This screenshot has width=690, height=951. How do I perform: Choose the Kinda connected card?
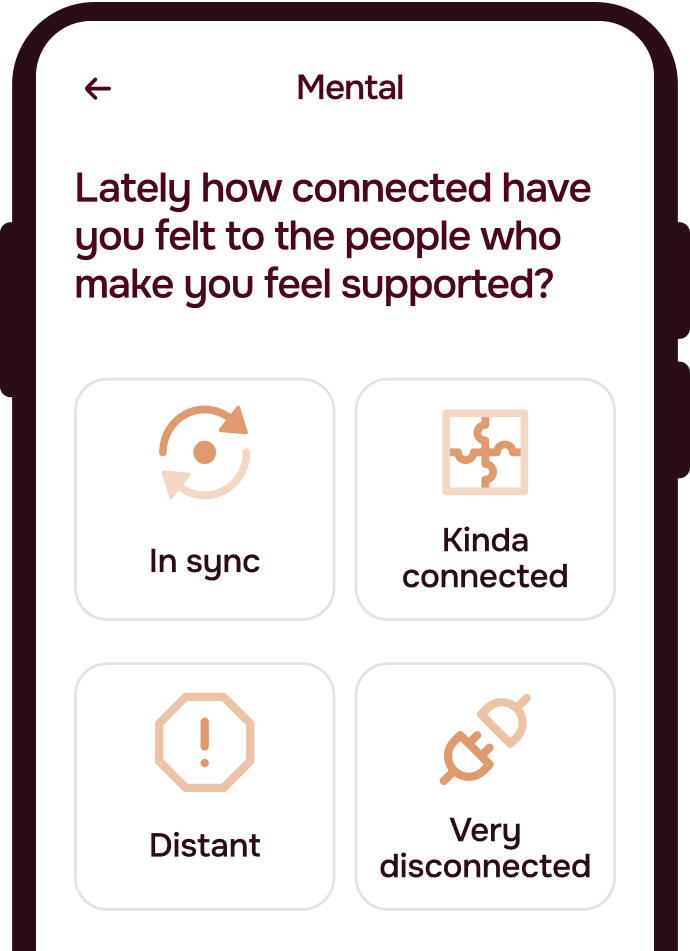click(485, 499)
